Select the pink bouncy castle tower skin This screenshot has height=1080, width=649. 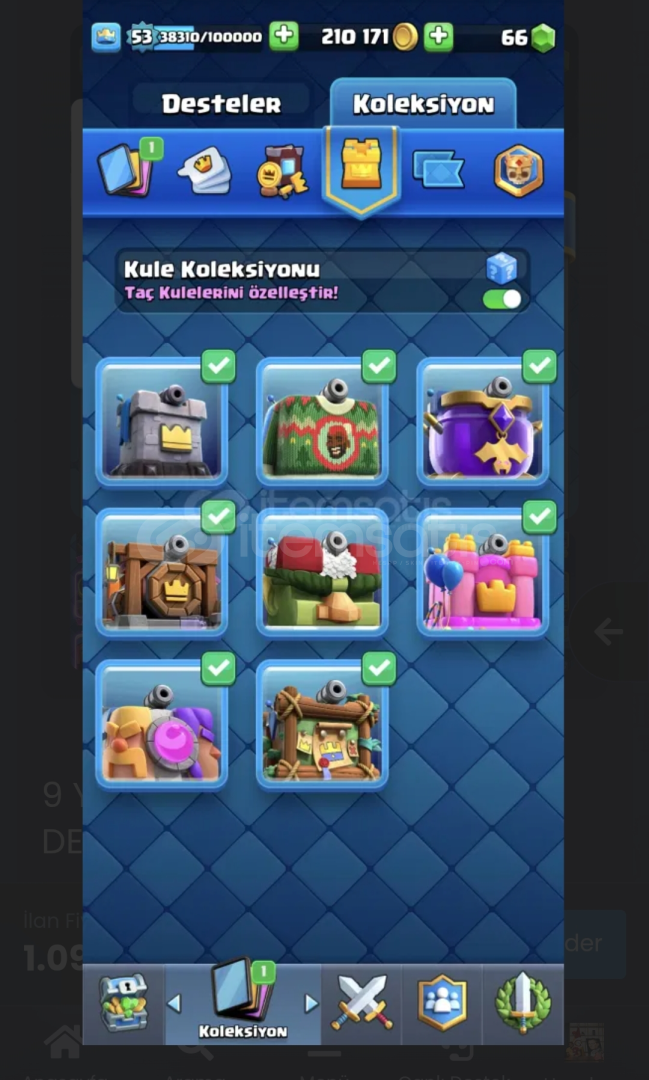(x=483, y=573)
